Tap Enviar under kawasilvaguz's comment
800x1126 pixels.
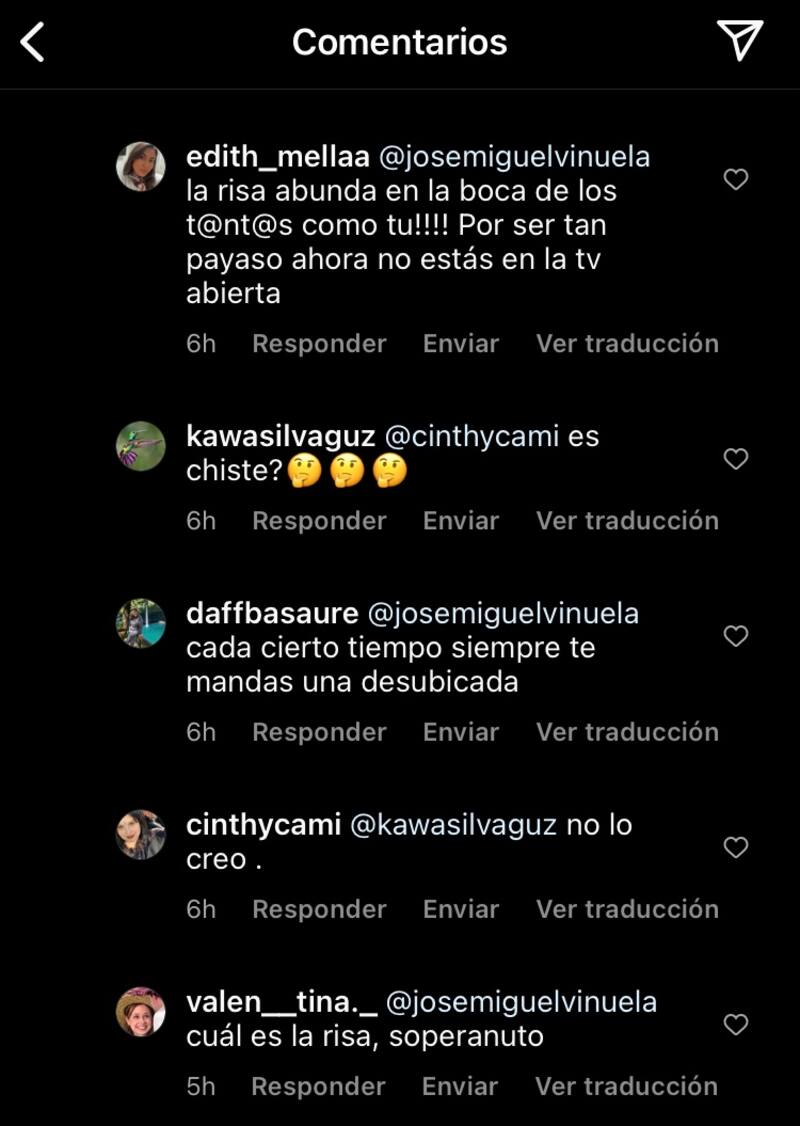pyautogui.click(x=461, y=520)
